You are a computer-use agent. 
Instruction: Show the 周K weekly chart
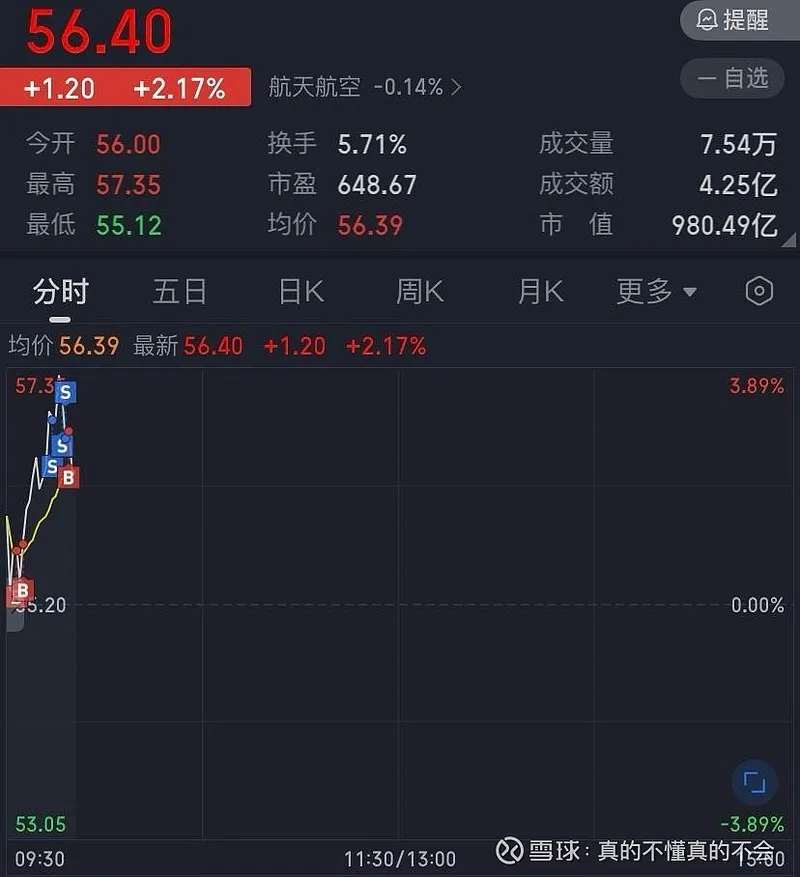(x=420, y=292)
